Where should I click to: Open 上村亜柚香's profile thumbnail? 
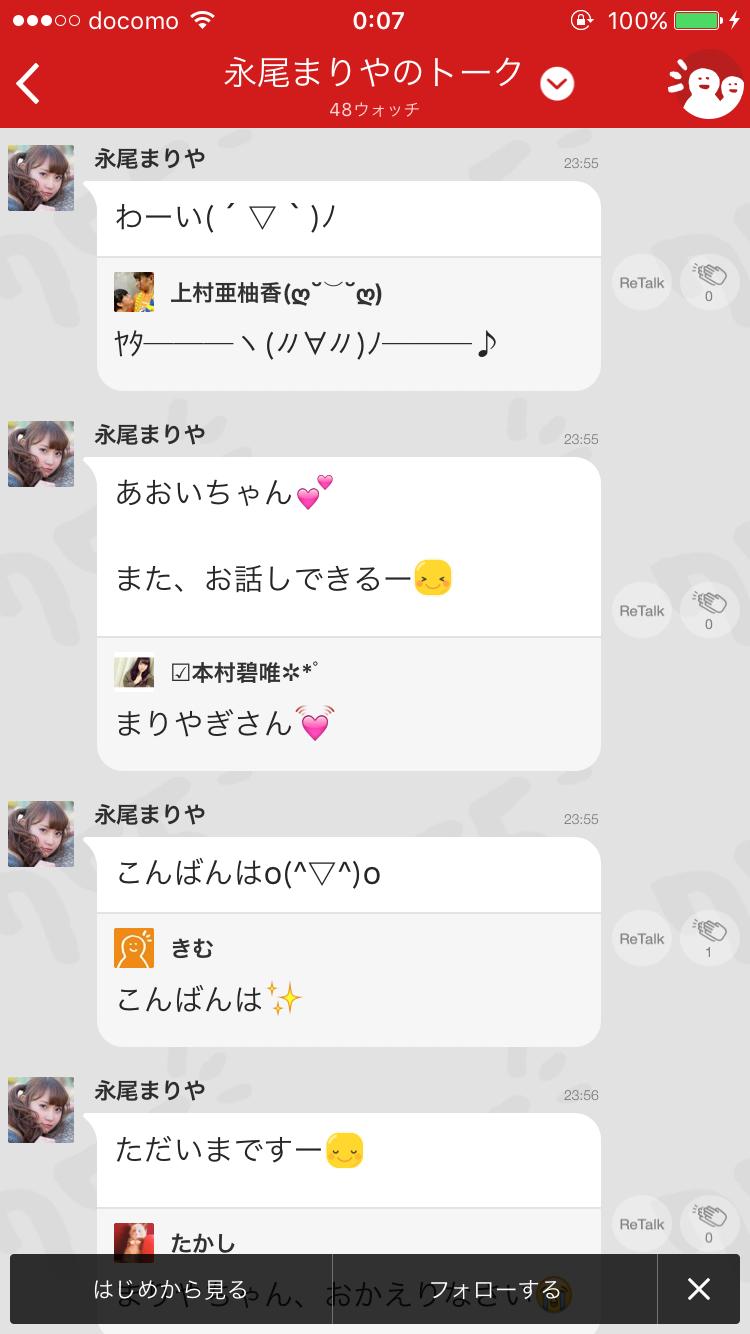click(133, 291)
